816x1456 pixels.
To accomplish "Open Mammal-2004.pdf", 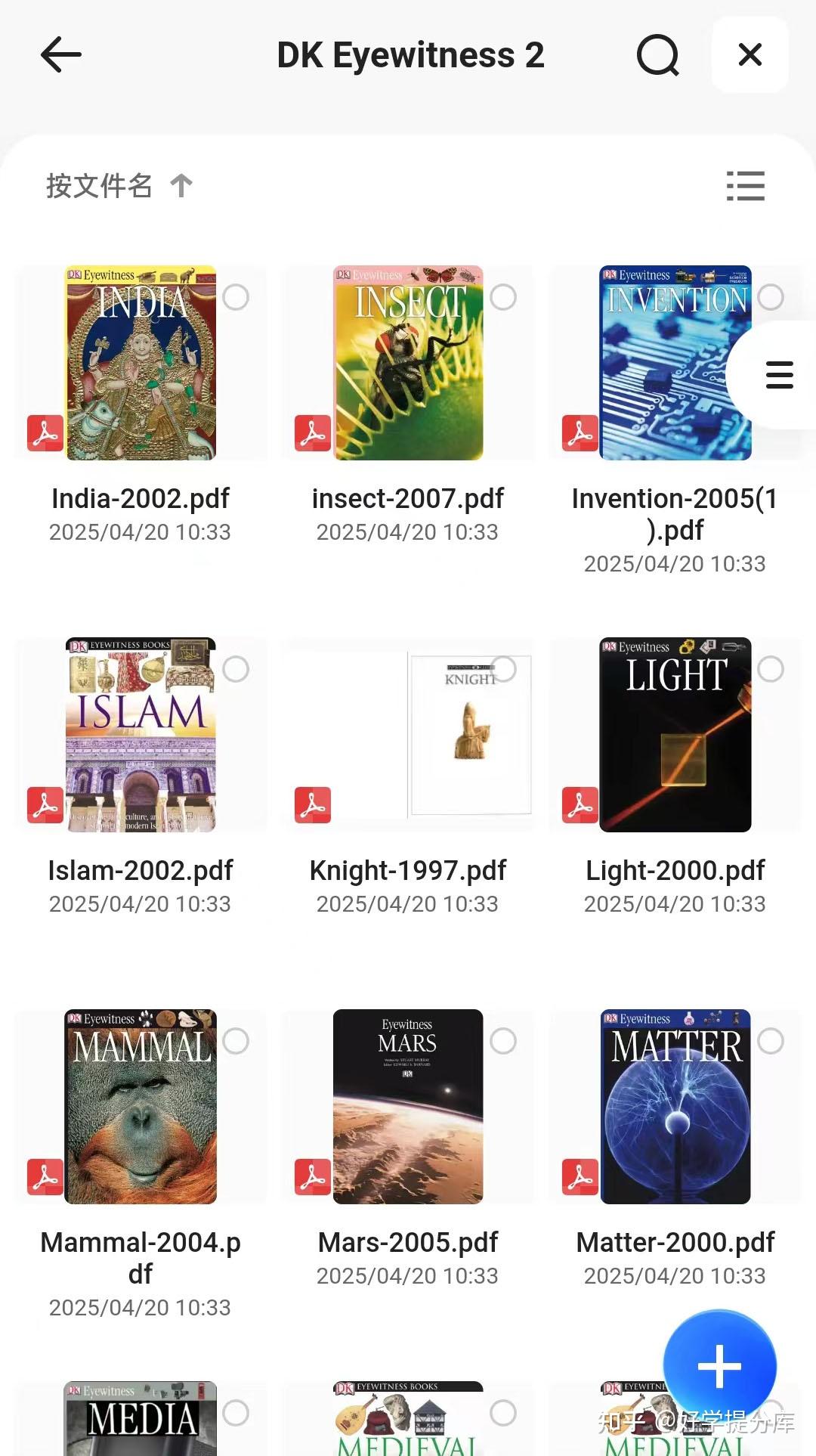I will point(141,1107).
